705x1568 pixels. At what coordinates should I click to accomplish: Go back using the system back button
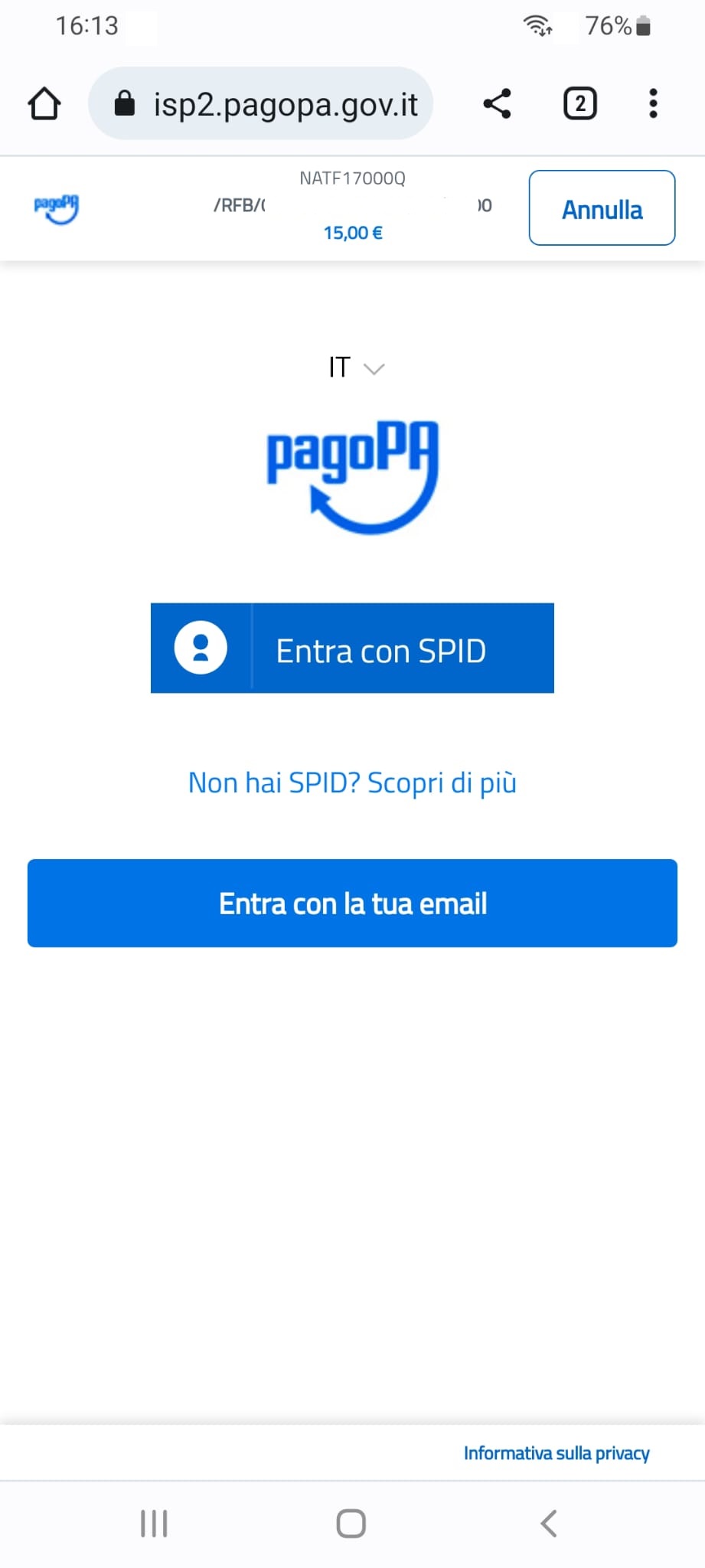pyautogui.click(x=549, y=1524)
